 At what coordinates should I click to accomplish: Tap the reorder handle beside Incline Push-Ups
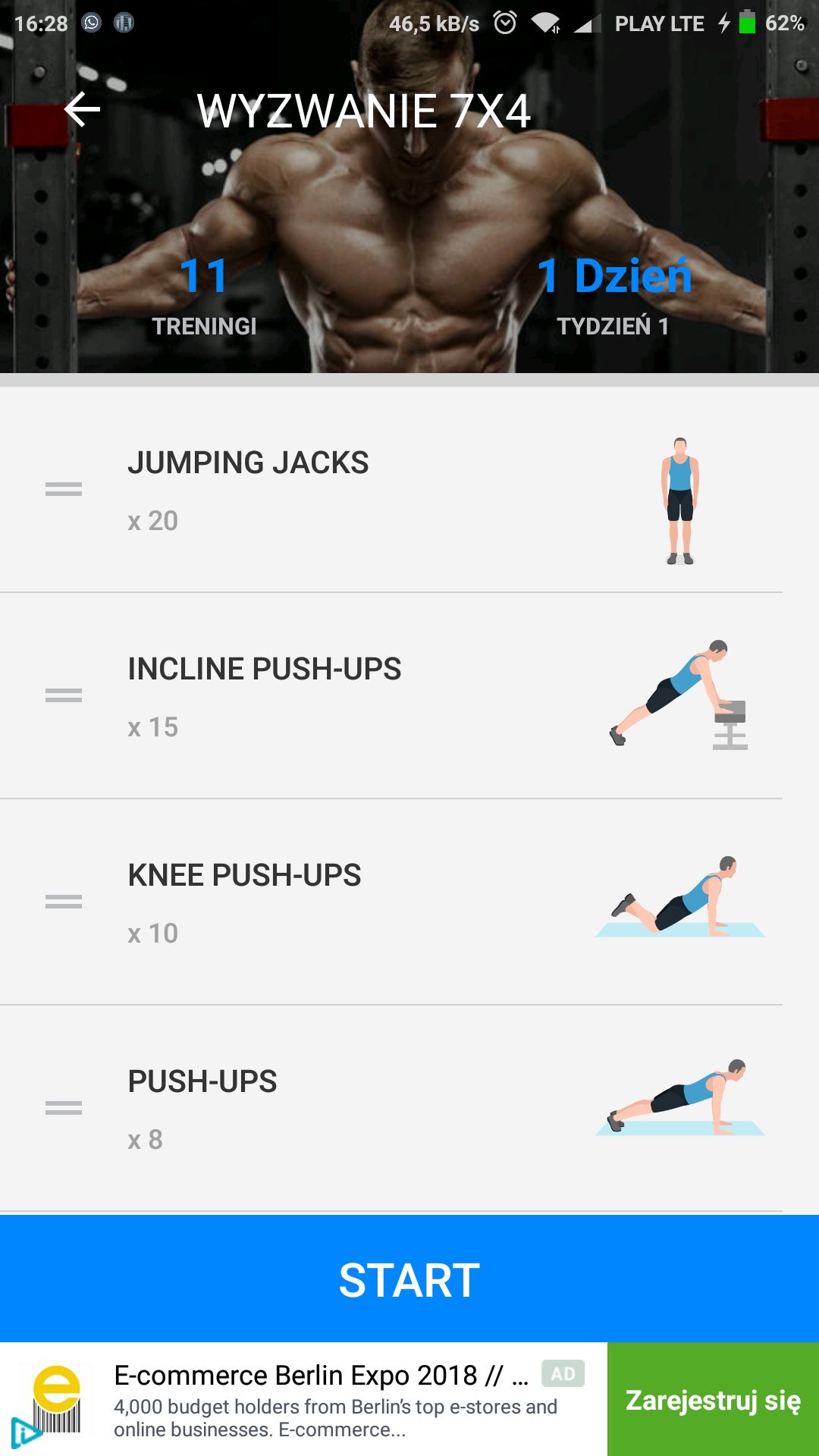click(x=64, y=696)
